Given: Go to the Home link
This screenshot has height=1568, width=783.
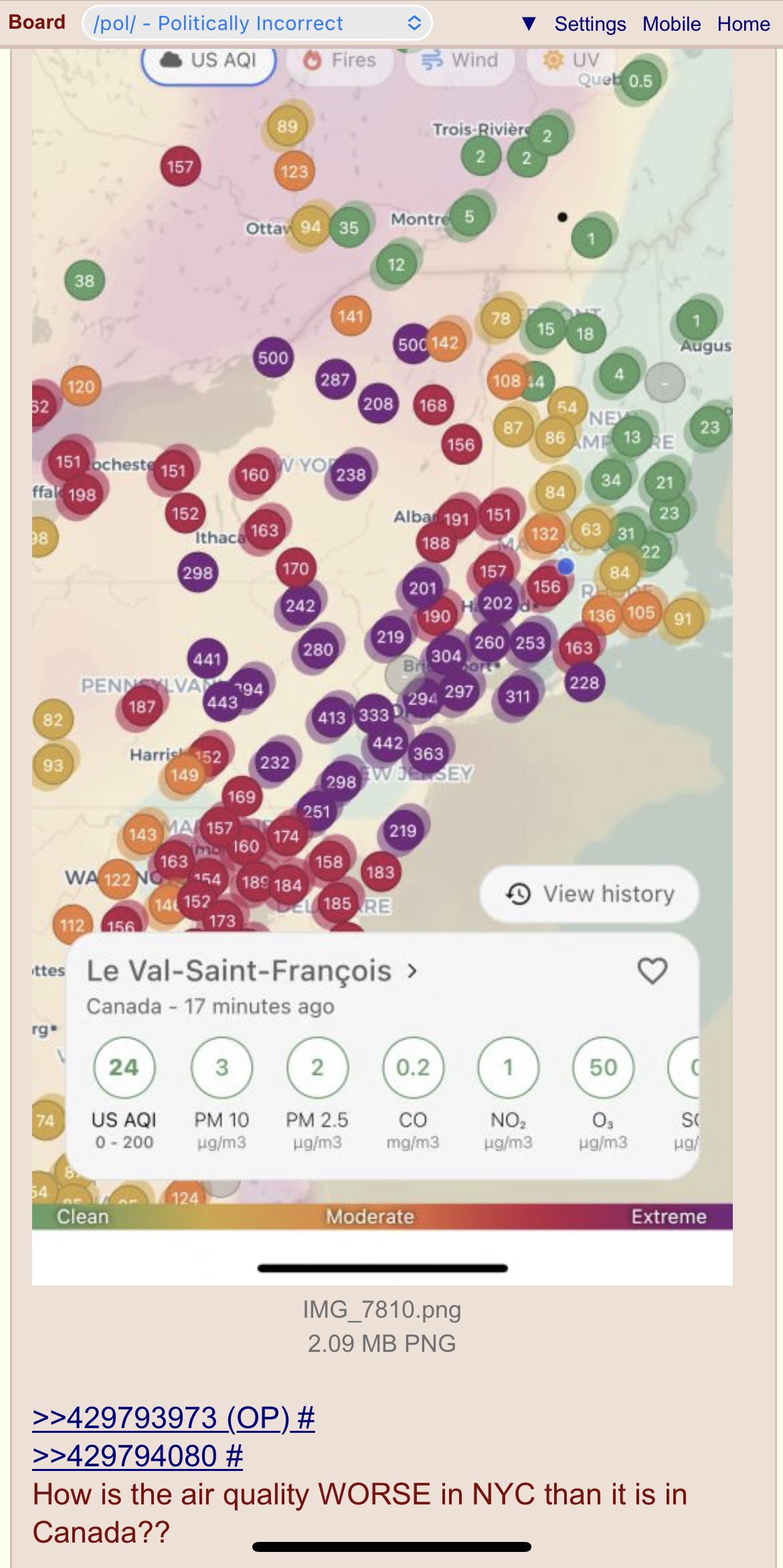Looking at the screenshot, I should pos(744,24).
